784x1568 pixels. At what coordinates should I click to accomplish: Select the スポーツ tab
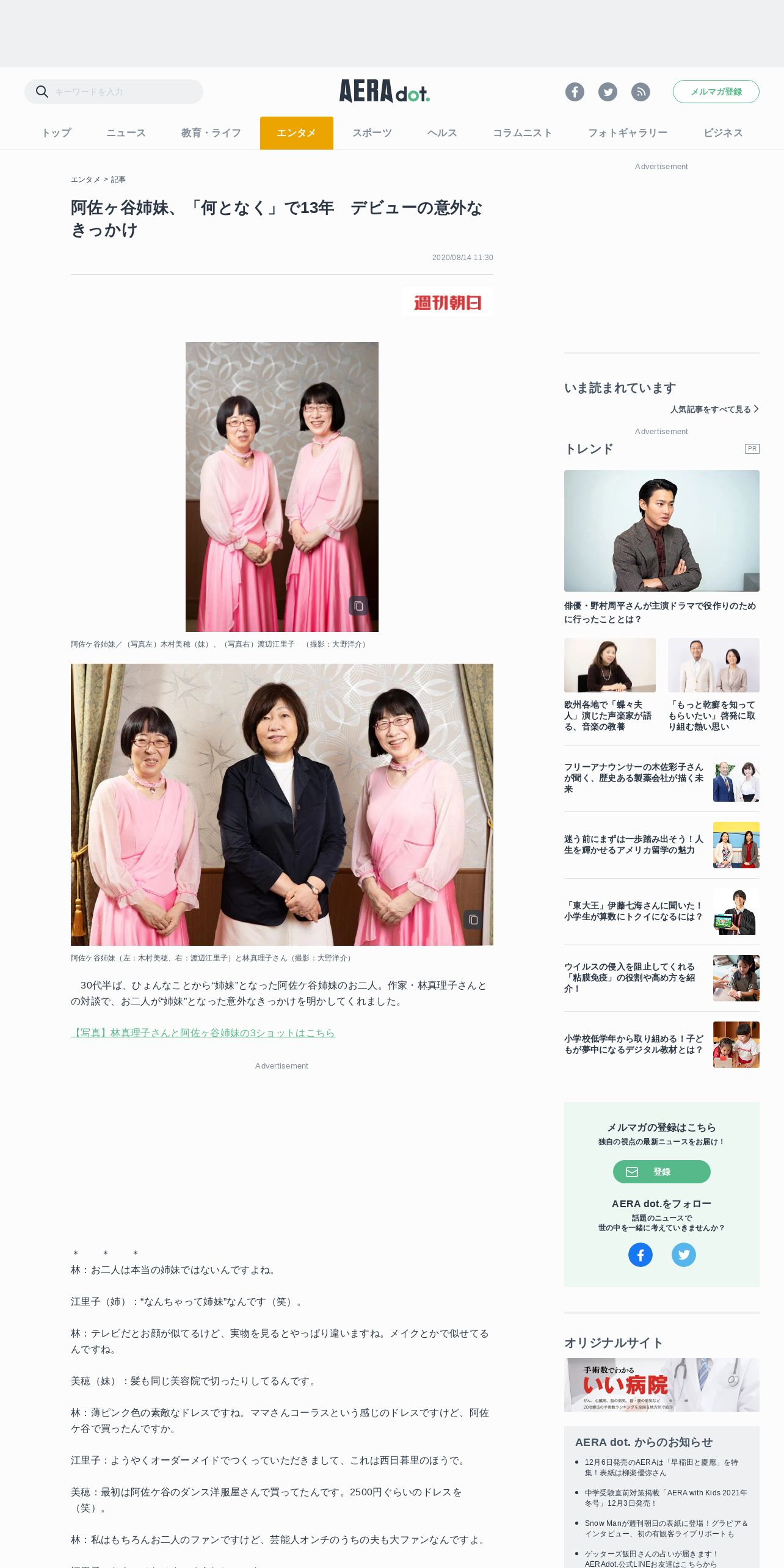click(372, 133)
